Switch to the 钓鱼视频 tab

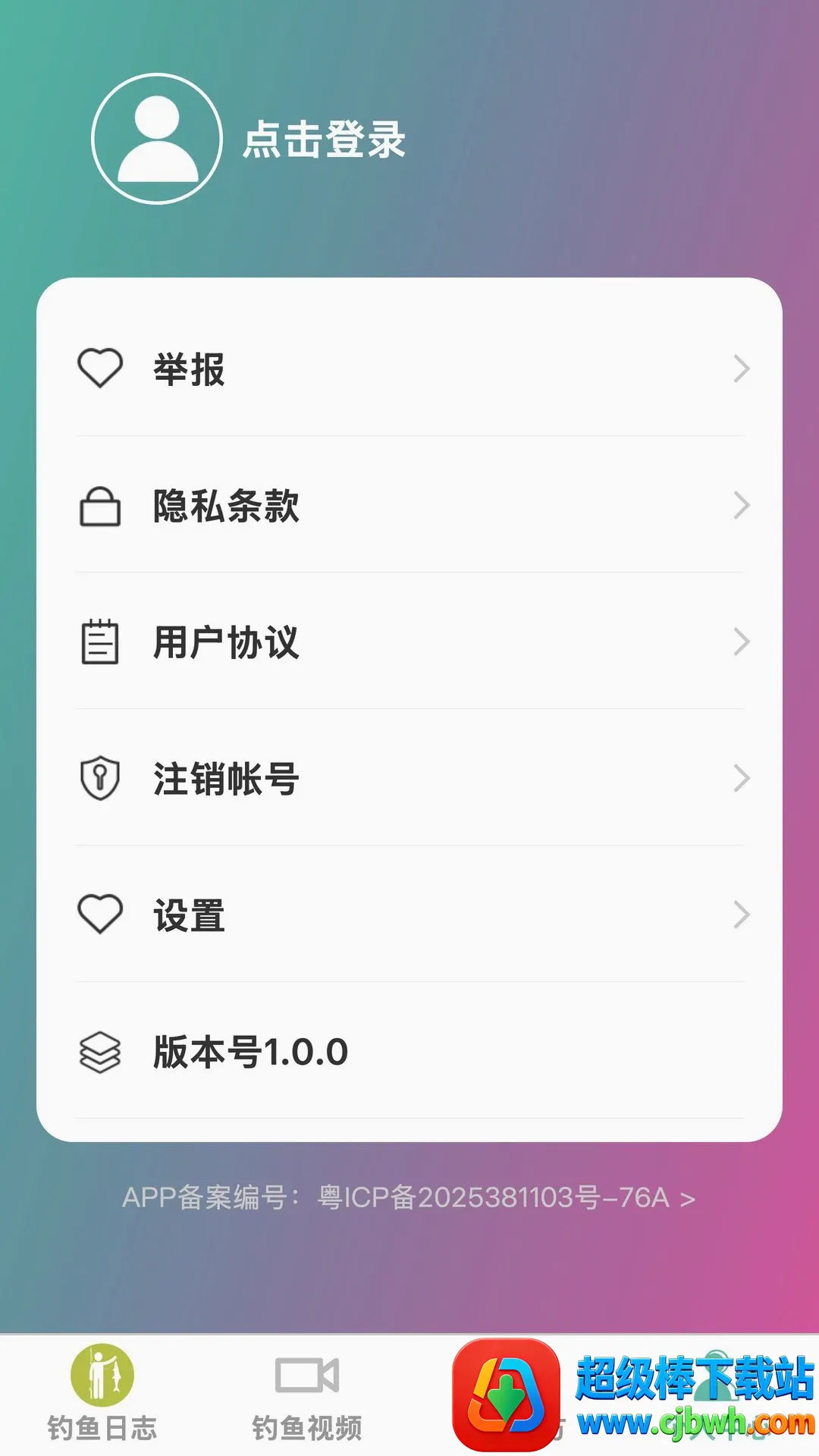pos(307,1395)
